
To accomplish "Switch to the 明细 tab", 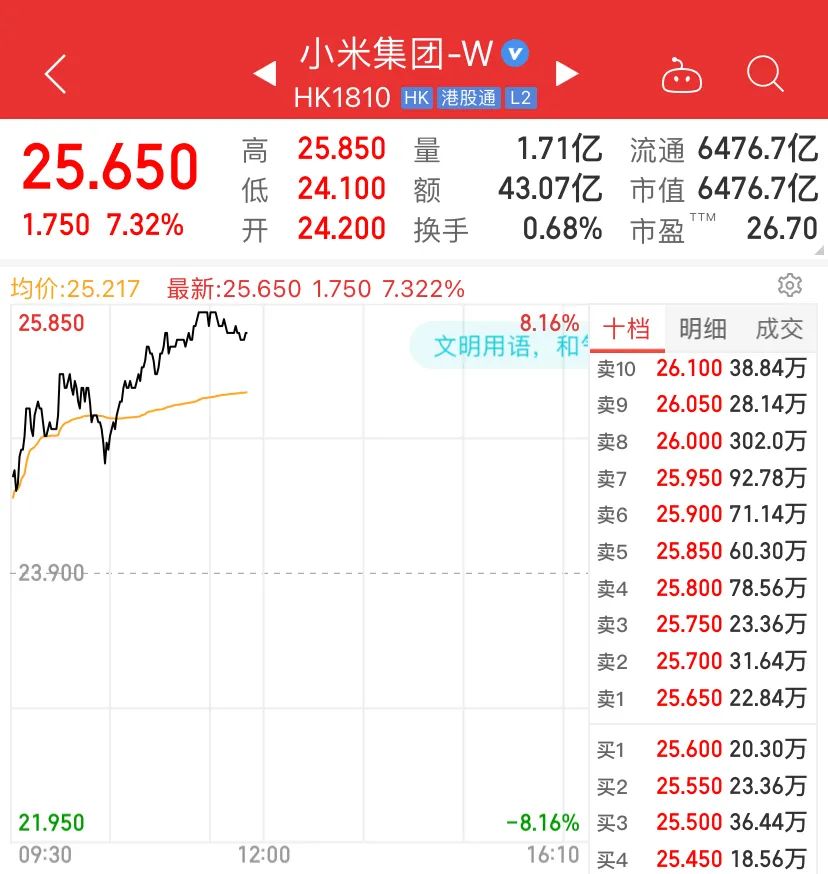I will tap(703, 329).
